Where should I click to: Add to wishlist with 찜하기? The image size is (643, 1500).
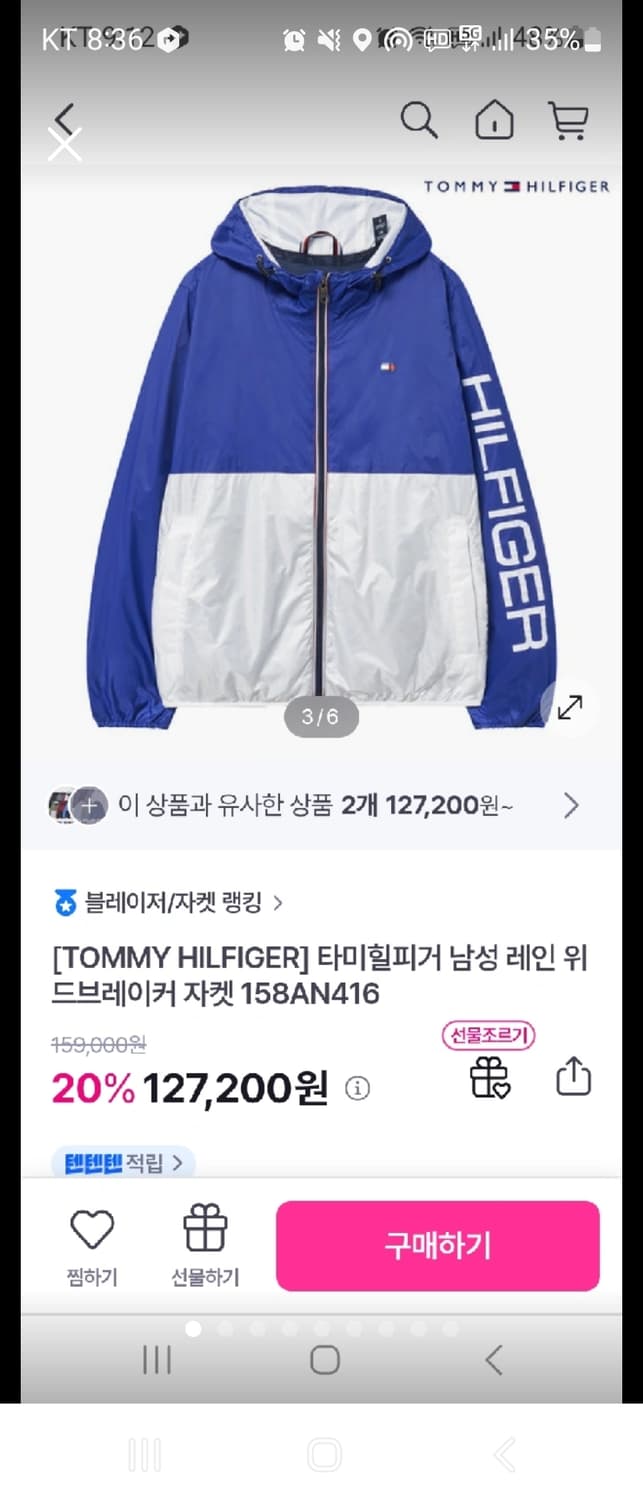(x=92, y=1246)
